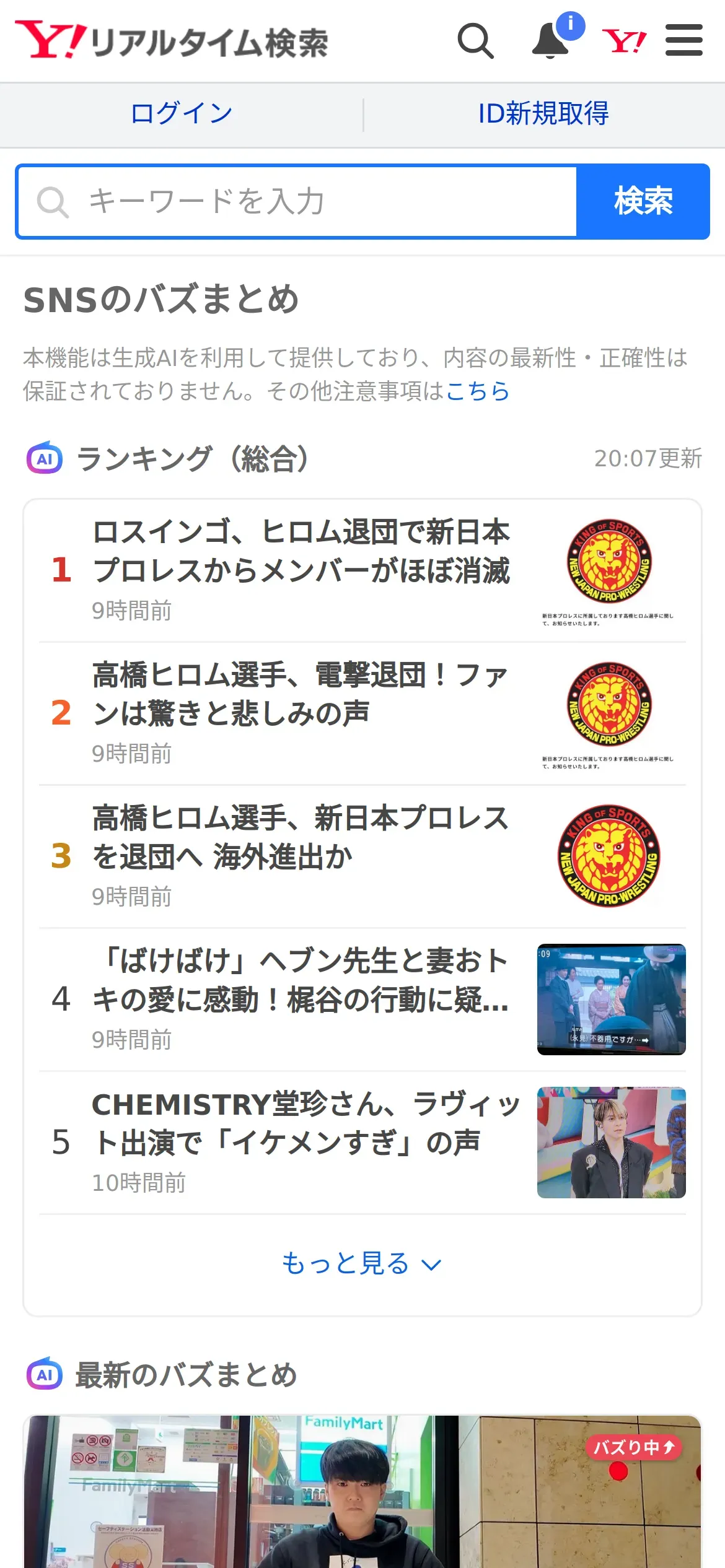Image resolution: width=725 pixels, height=1568 pixels.
Task: Tap the ログイン link
Action: 182,114
